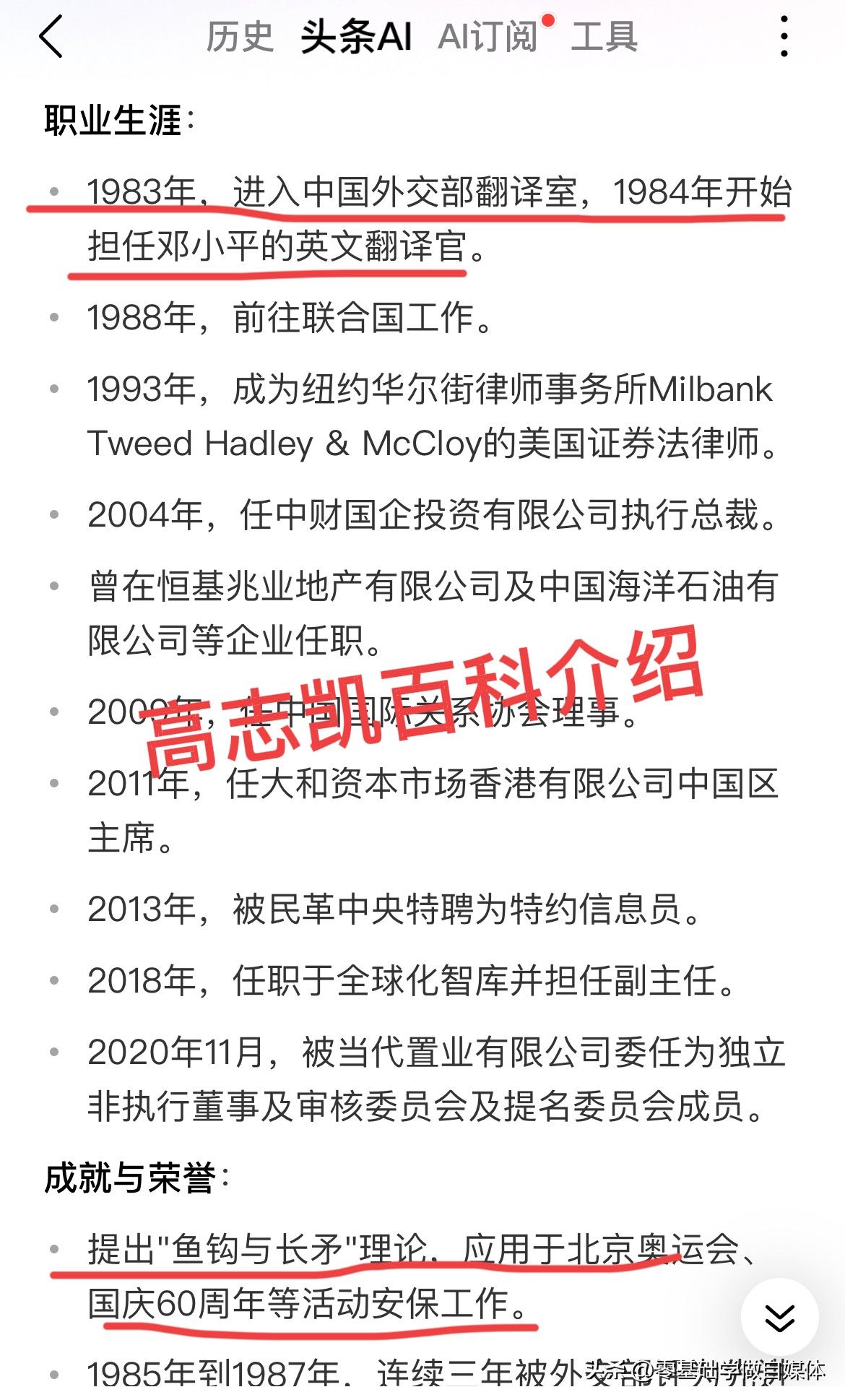The height and width of the screenshot is (1400, 845).
Task: Switch to the 历史 tab
Action: pyautogui.click(x=240, y=37)
